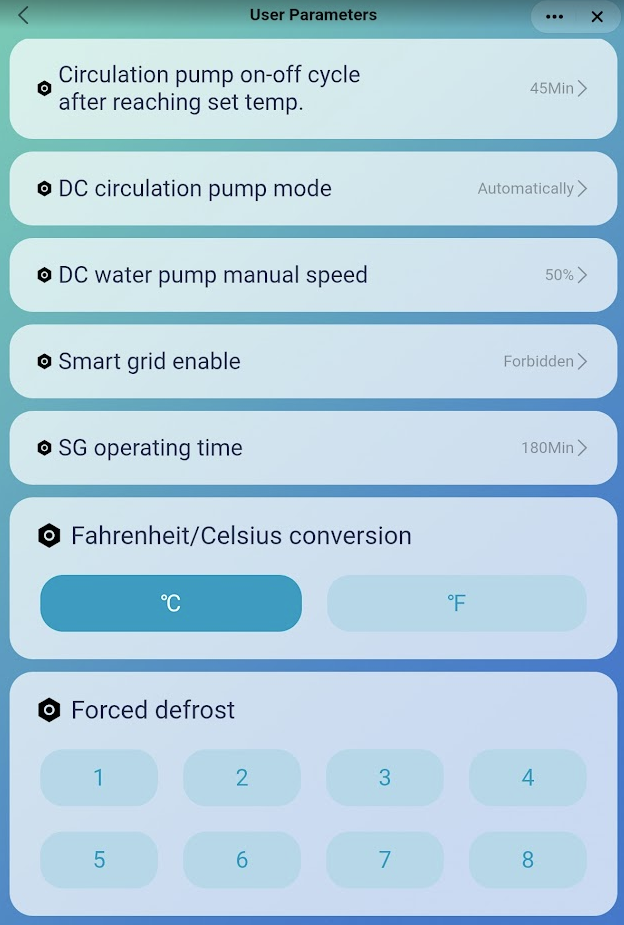This screenshot has width=624, height=925.
Task: Tap forced defrost button 5
Action: pos(99,860)
